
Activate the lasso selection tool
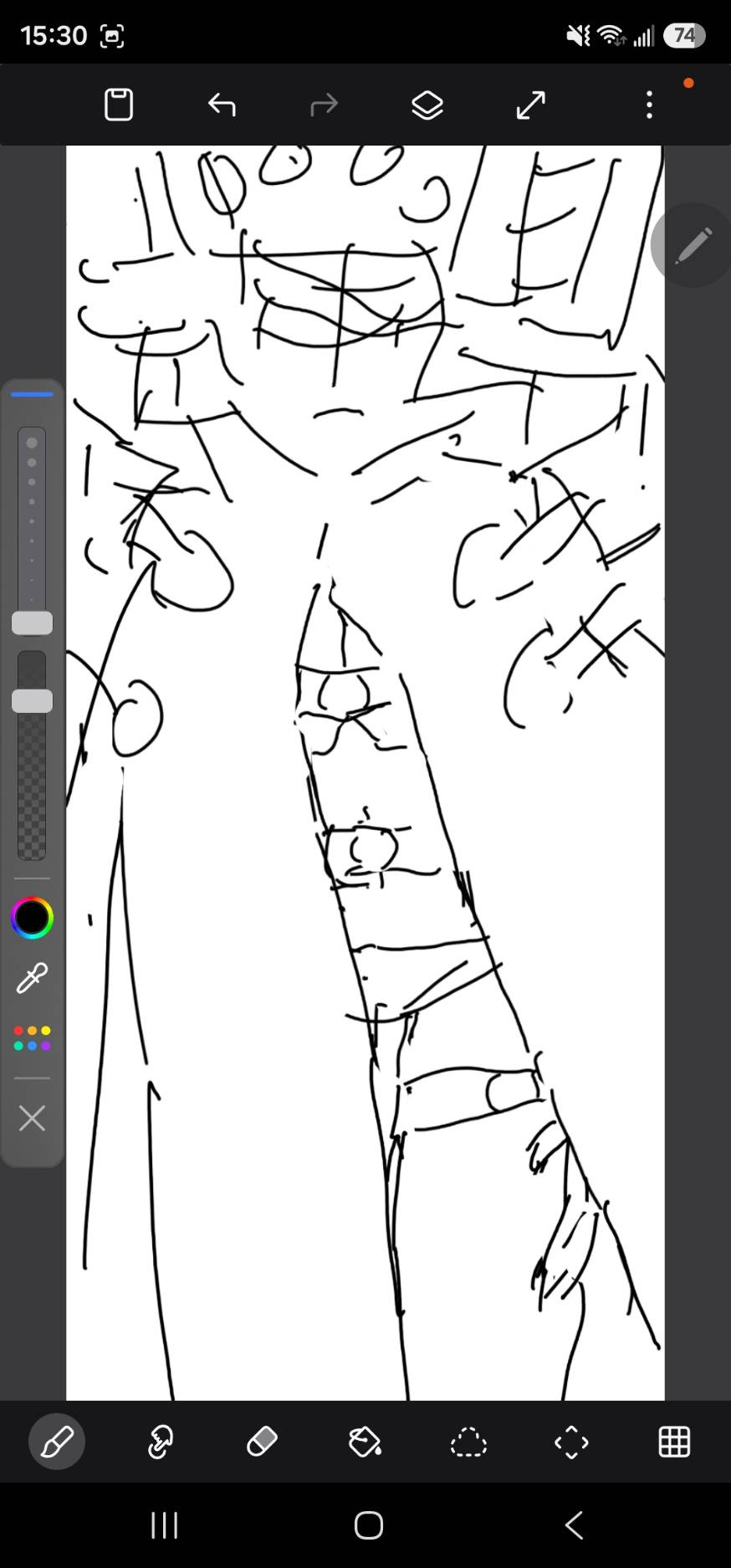pos(468,1442)
